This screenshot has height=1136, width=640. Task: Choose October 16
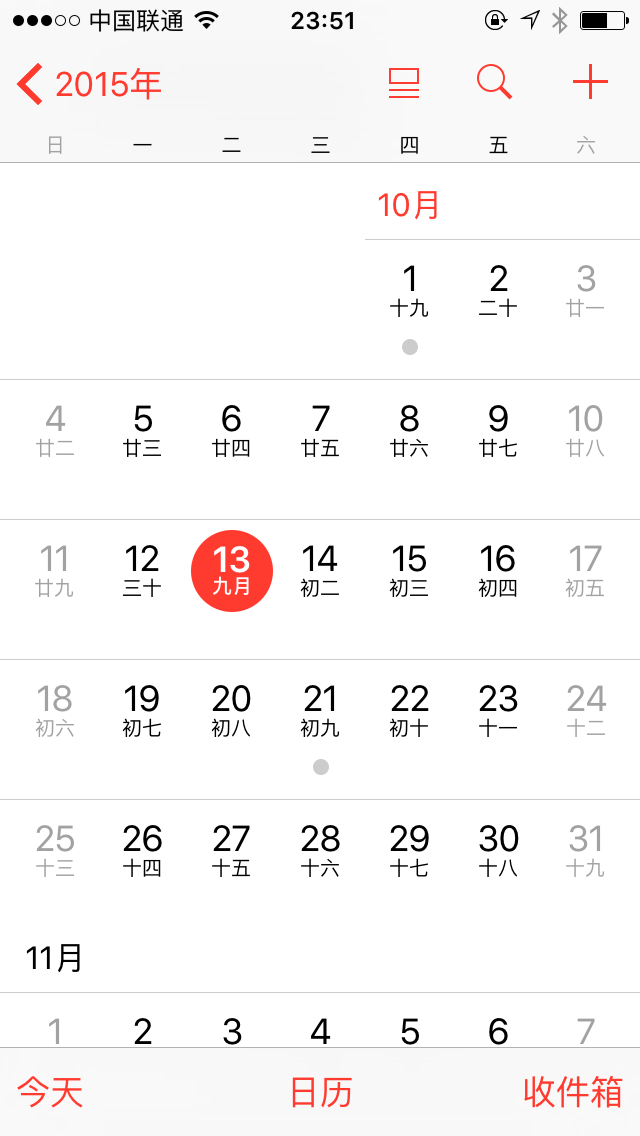(498, 571)
